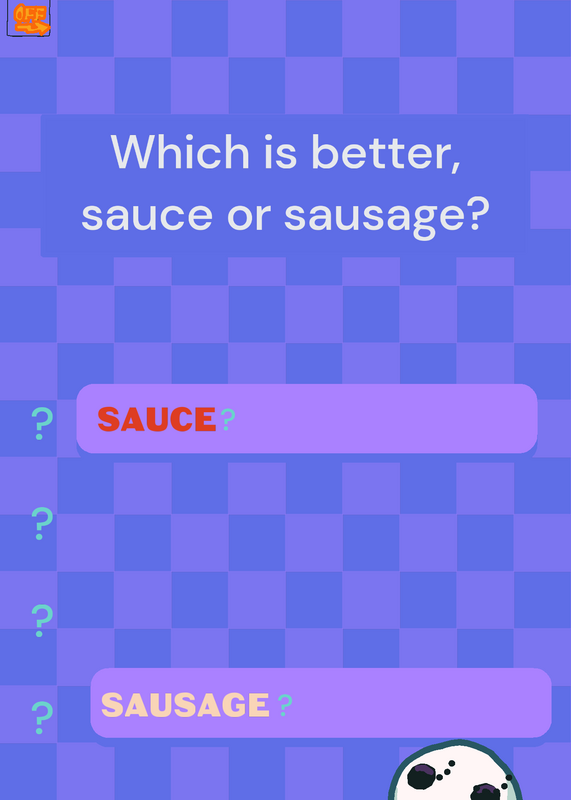Choose the SAUSAGE answer

(321, 703)
